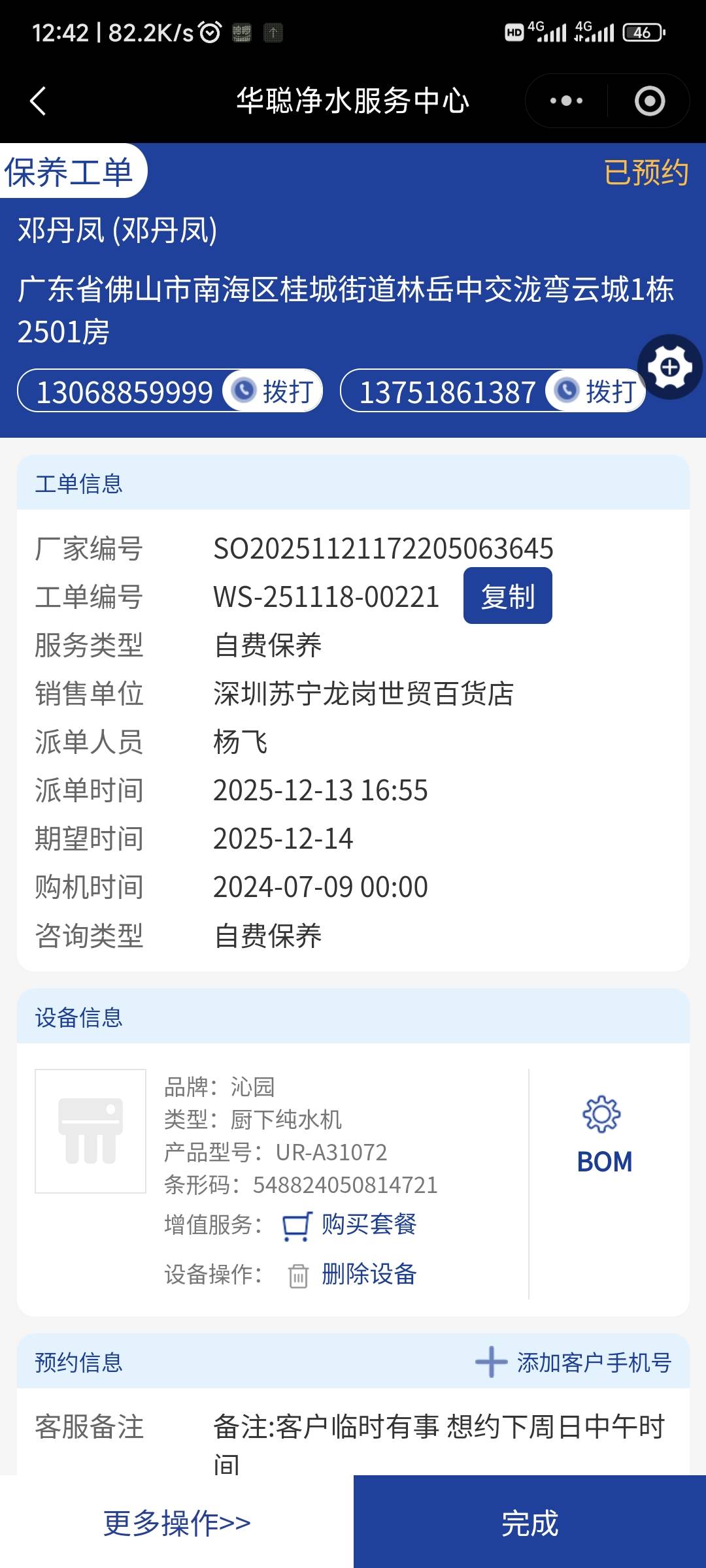Go back using the header arrow
Image resolution: width=706 pixels, height=1568 pixels.
tap(38, 101)
